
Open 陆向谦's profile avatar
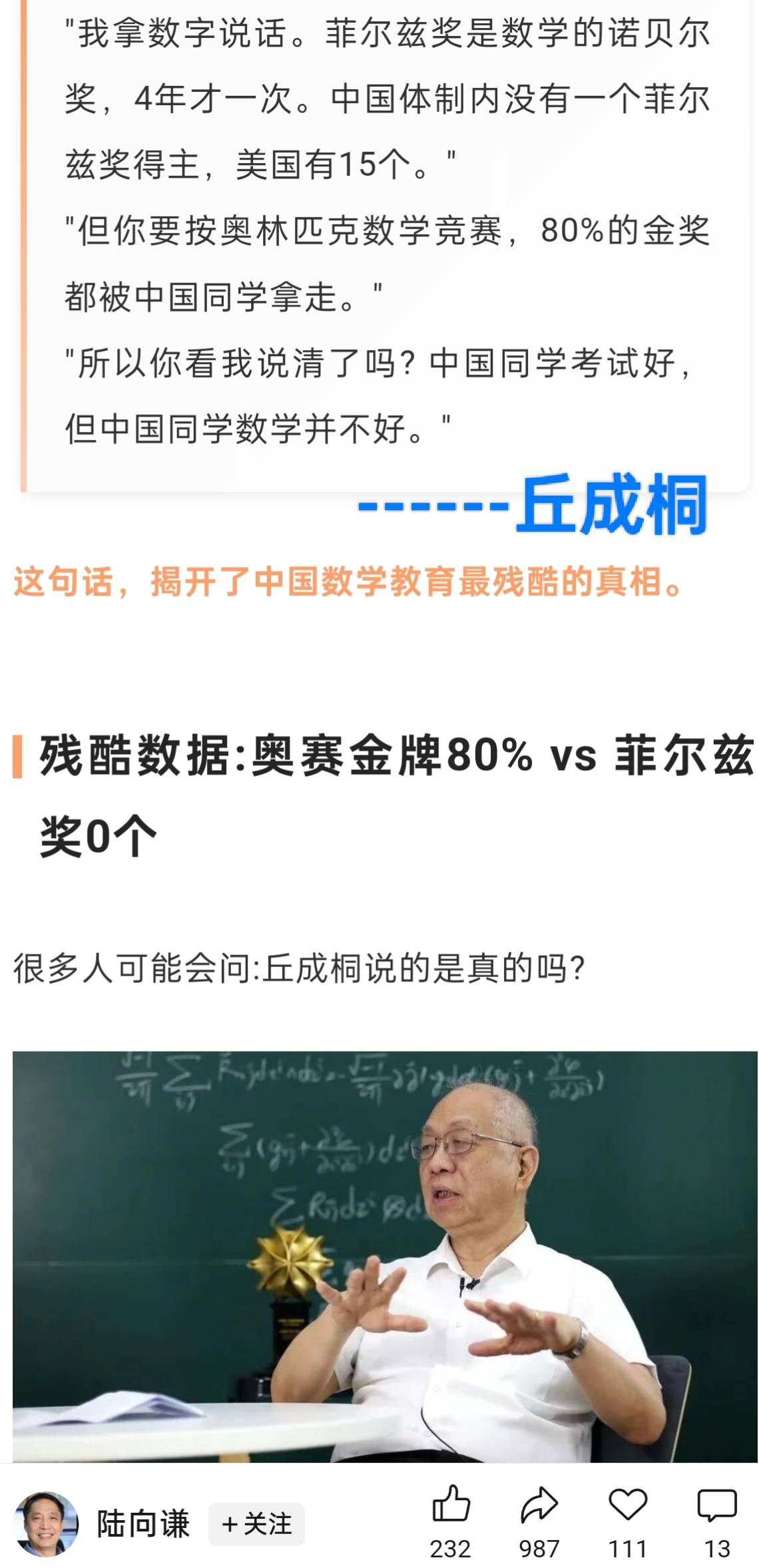(46, 1524)
